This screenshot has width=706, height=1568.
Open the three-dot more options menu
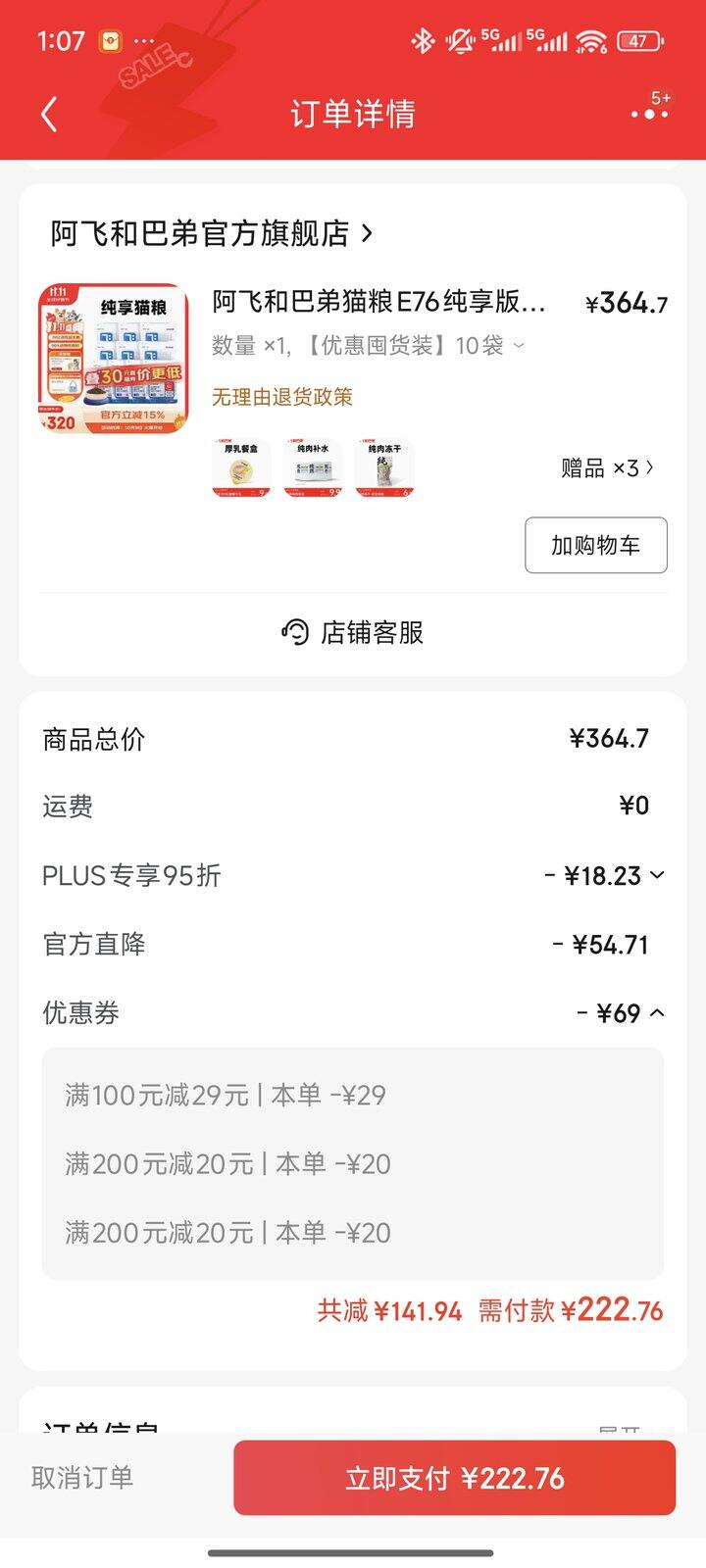tap(649, 114)
